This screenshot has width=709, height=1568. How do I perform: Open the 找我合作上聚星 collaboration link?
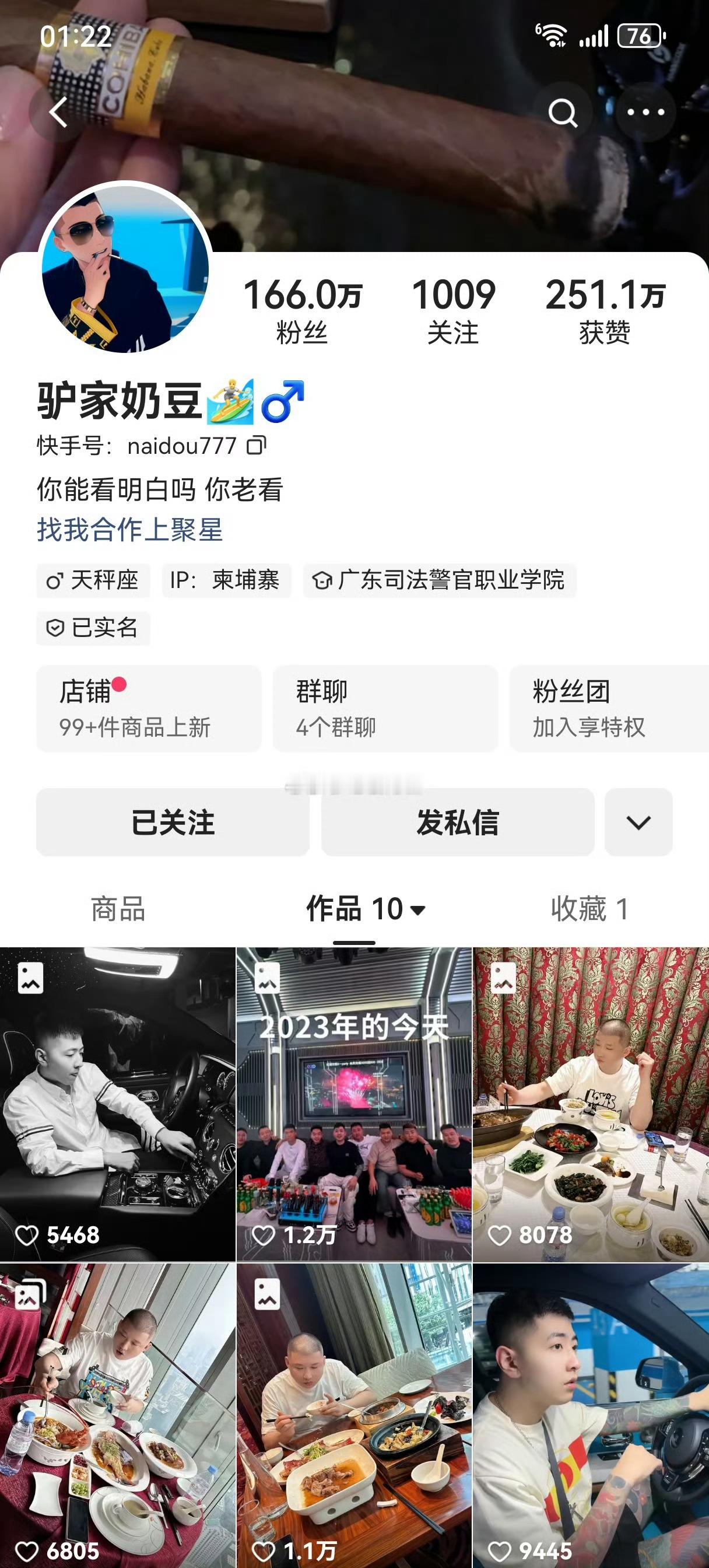129,531
